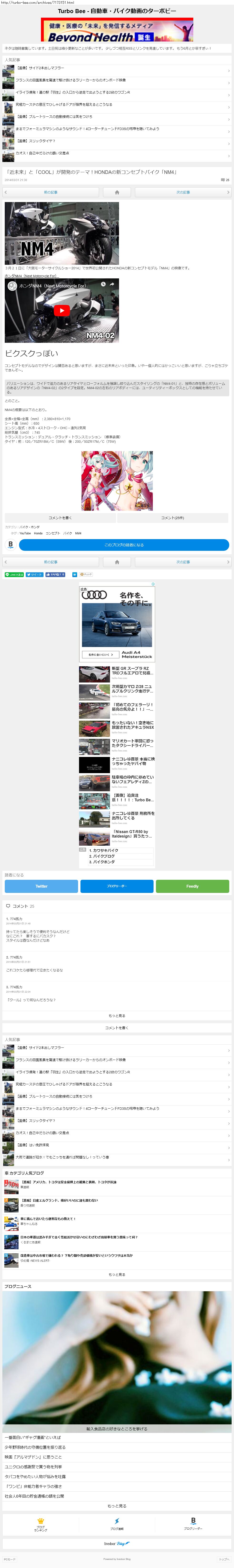Follow via the Twitter button
The height and width of the screenshot is (1568, 234).
tap(41, 886)
